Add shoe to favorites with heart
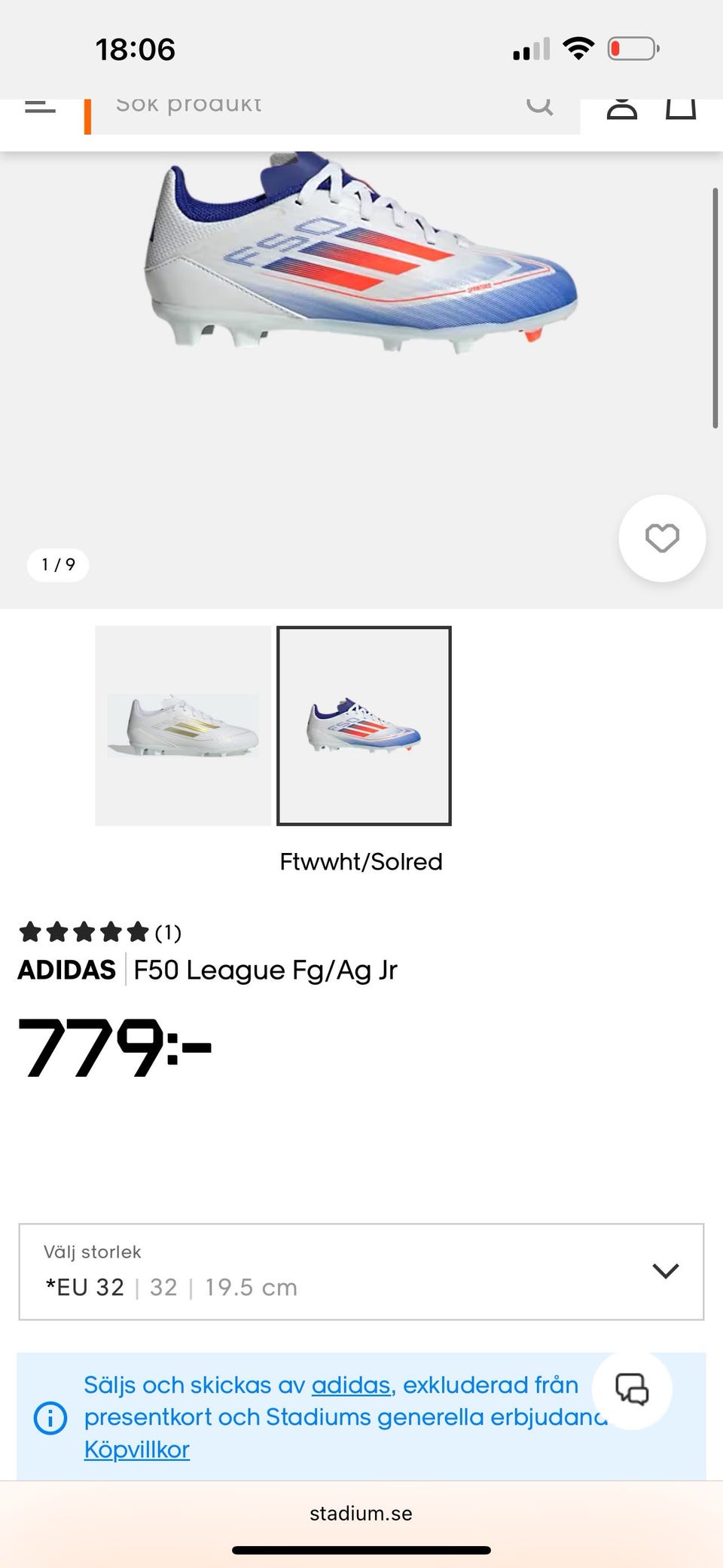This screenshot has width=723, height=1568. (662, 538)
